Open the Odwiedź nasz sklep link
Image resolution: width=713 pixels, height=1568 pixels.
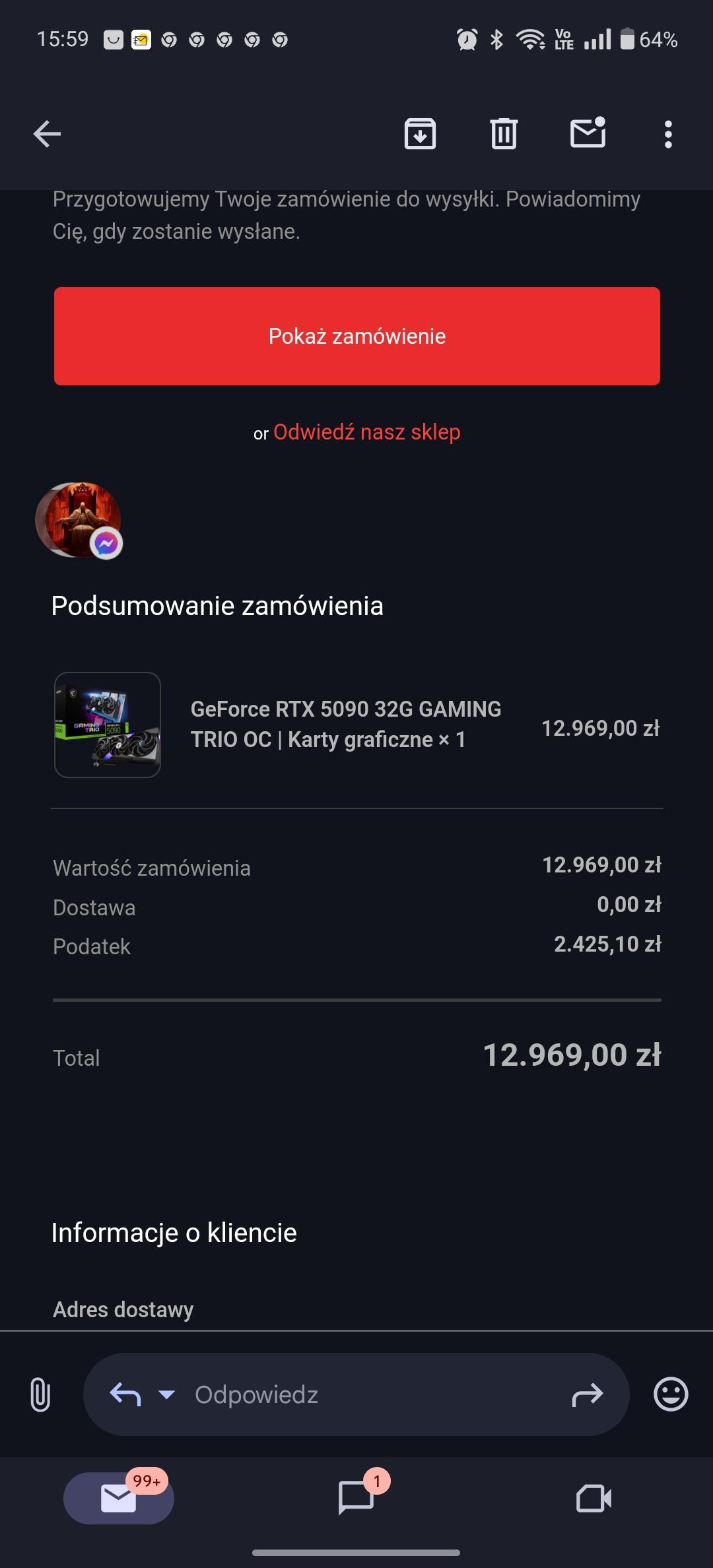click(366, 432)
